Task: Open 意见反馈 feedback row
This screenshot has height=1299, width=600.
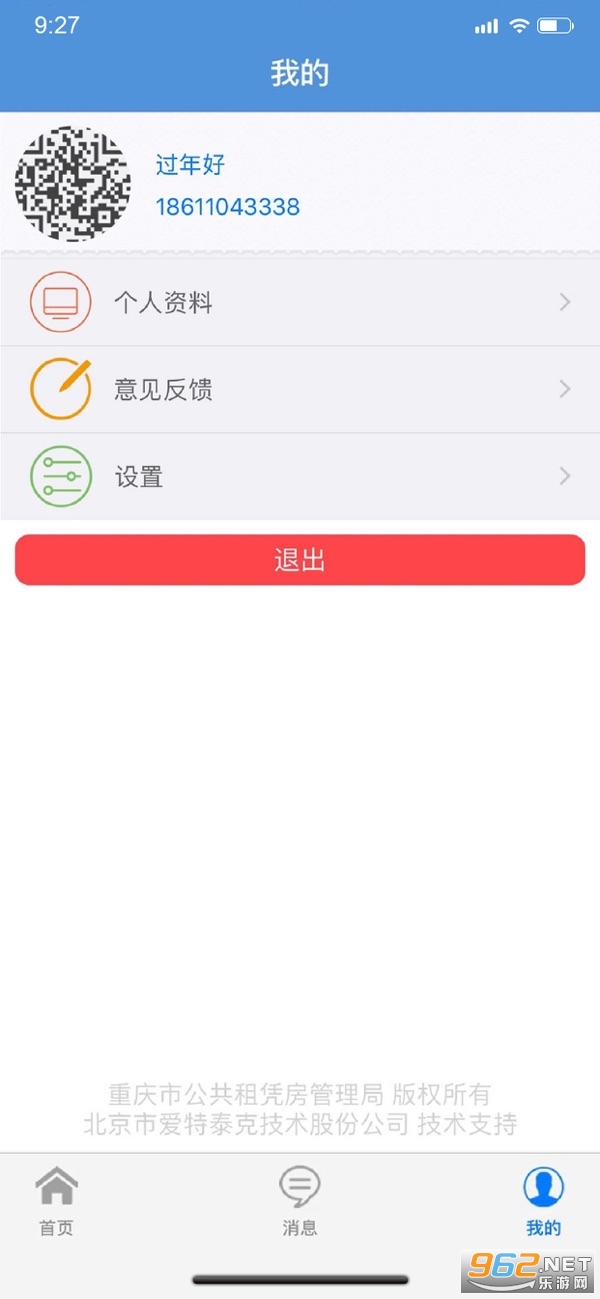Action: (x=300, y=390)
